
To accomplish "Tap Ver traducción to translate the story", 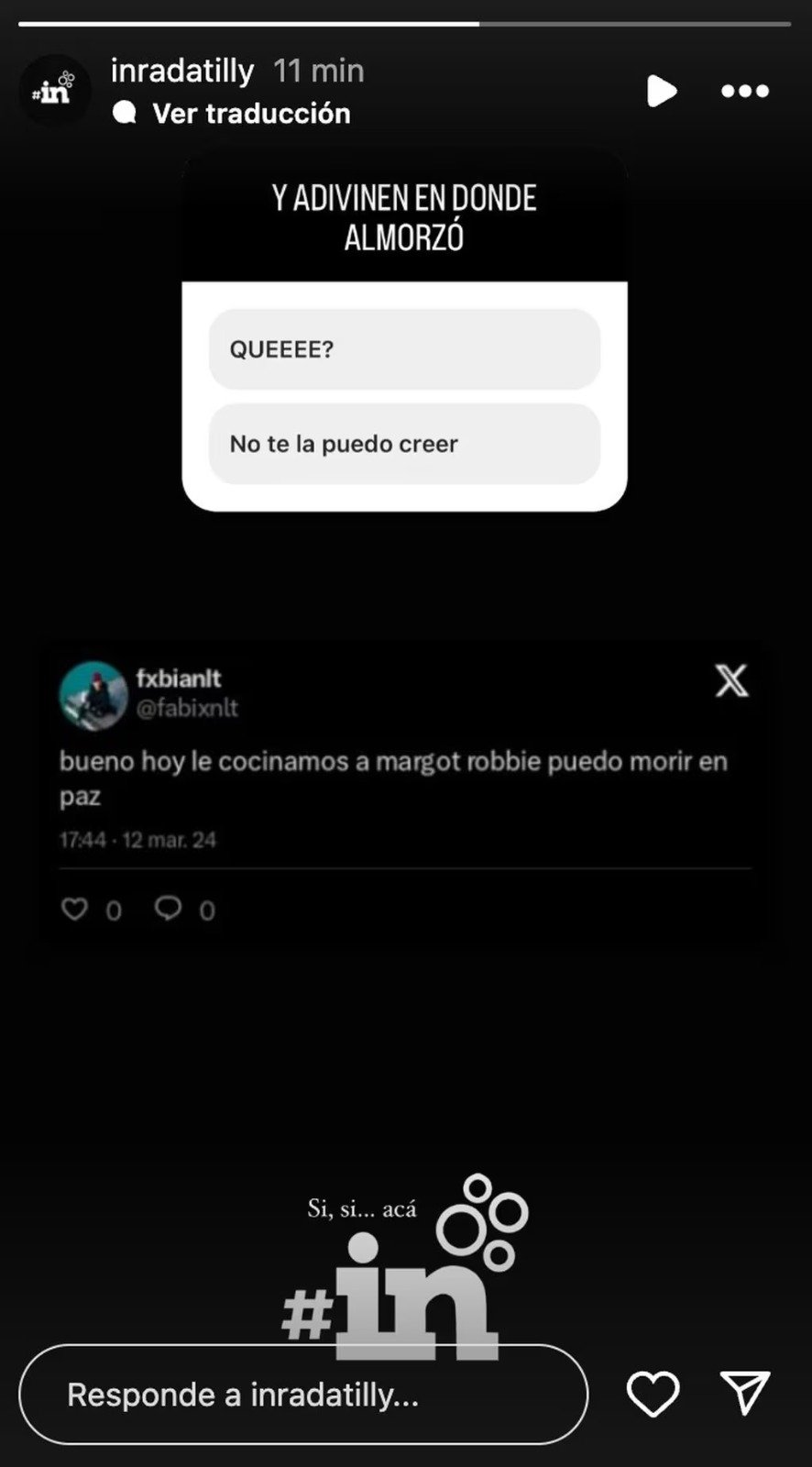I will pyautogui.click(x=250, y=114).
